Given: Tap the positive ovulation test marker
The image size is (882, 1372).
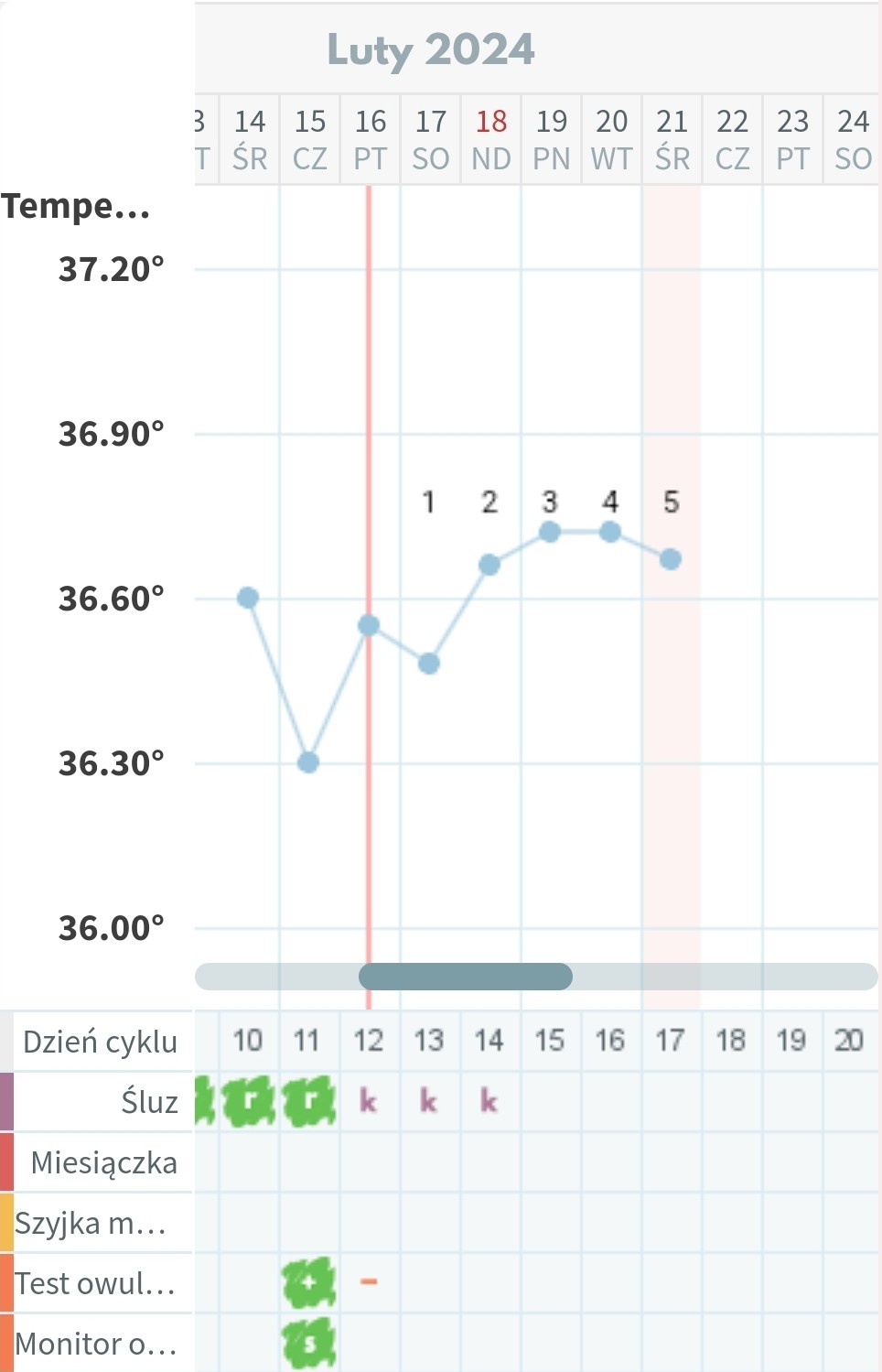Looking at the screenshot, I should 309,1283.
